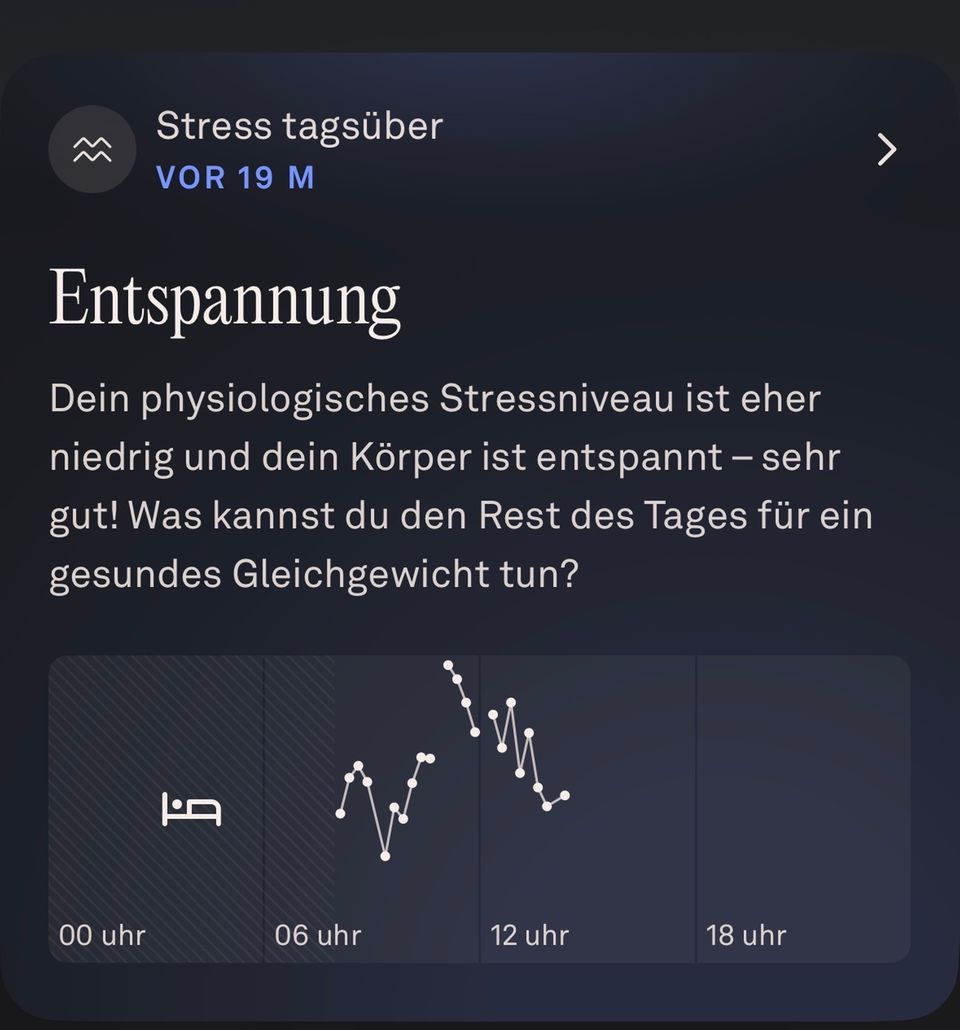The height and width of the screenshot is (1030, 960).
Task: Toggle the empty 18 uhr chart segment
Action: point(803,790)
